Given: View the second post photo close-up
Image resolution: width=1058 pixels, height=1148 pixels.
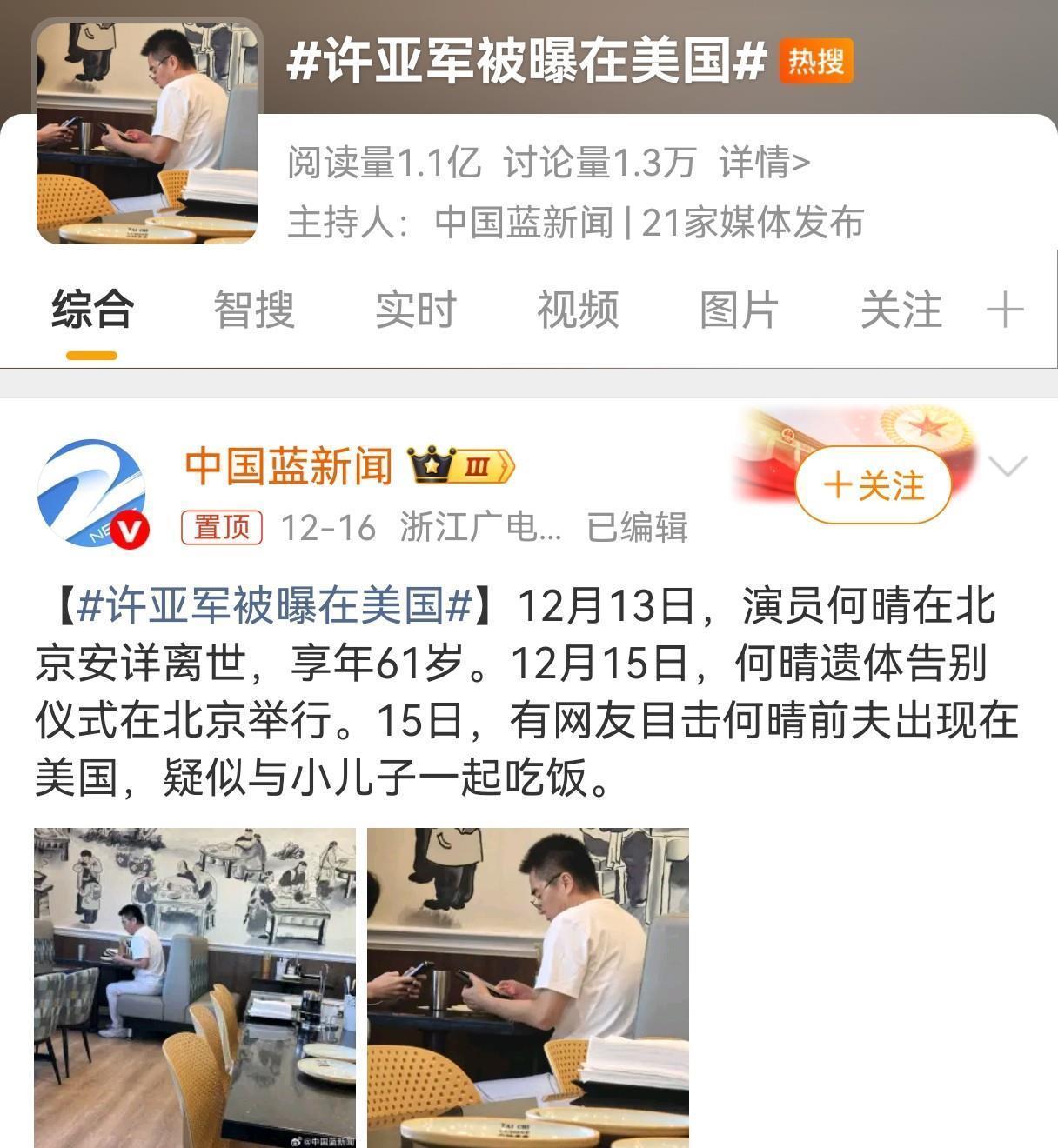Looking at the screenshot, I should pos(527,987).
